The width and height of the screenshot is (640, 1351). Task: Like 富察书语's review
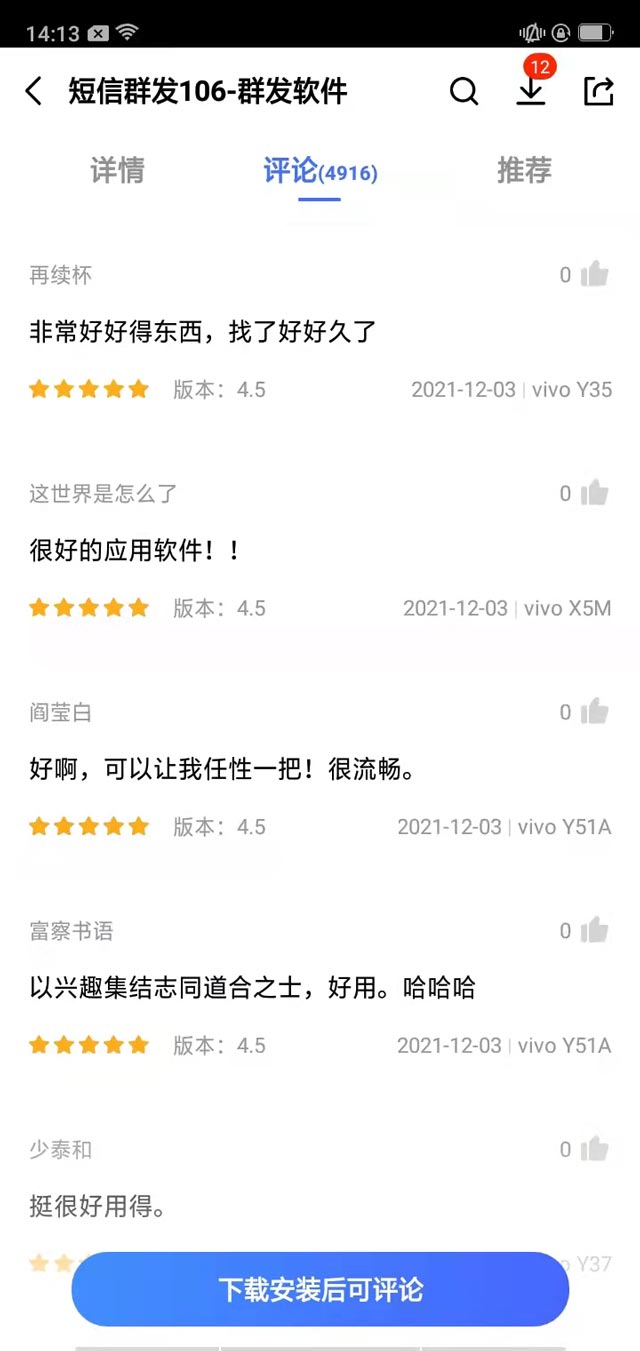[x=594, y=931]
